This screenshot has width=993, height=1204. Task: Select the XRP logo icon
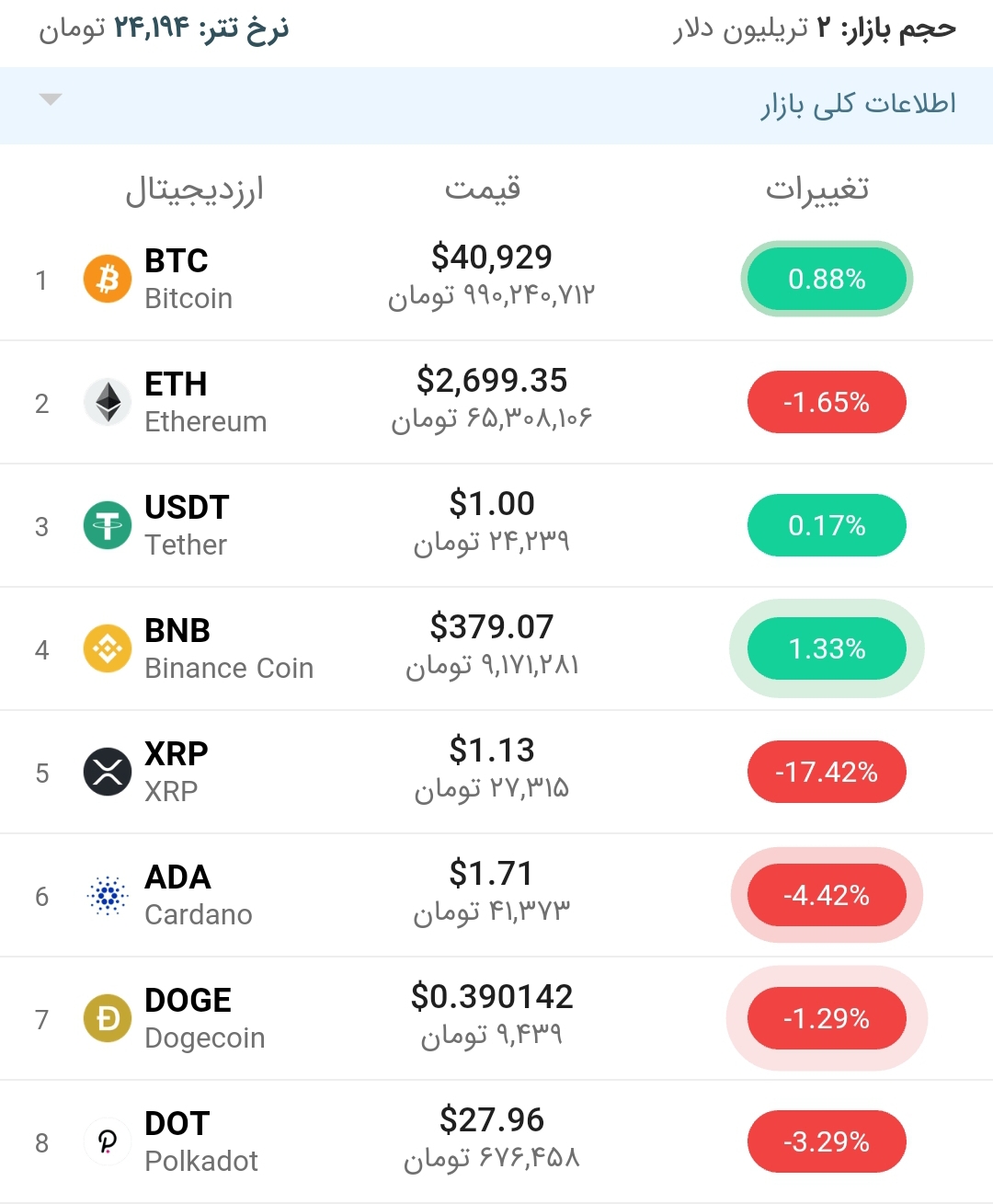point(107,772)
